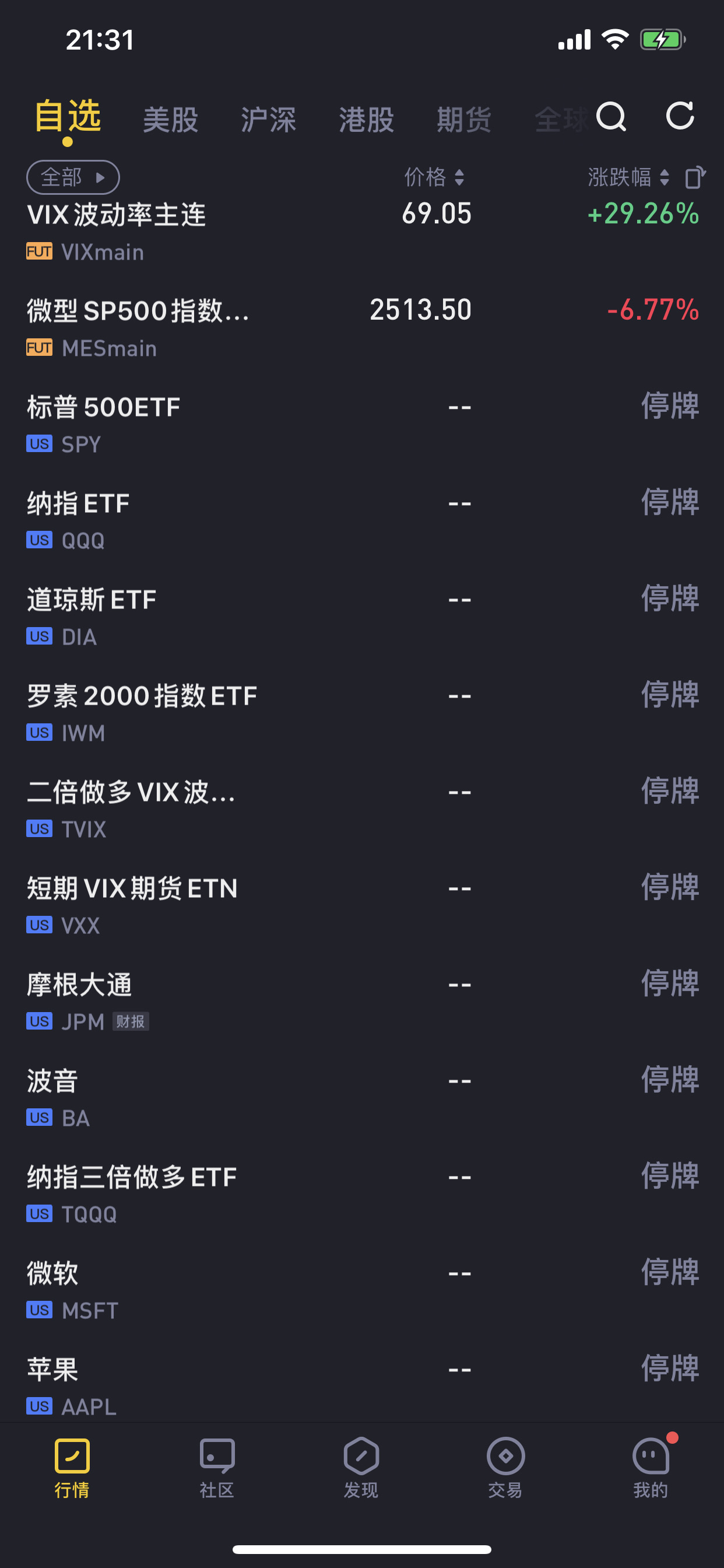Image resolution: width=724 pixels, height=1568 pixels.
Task: Tap the rotate layout icon beside 涨跌幅
Action: 695,177
